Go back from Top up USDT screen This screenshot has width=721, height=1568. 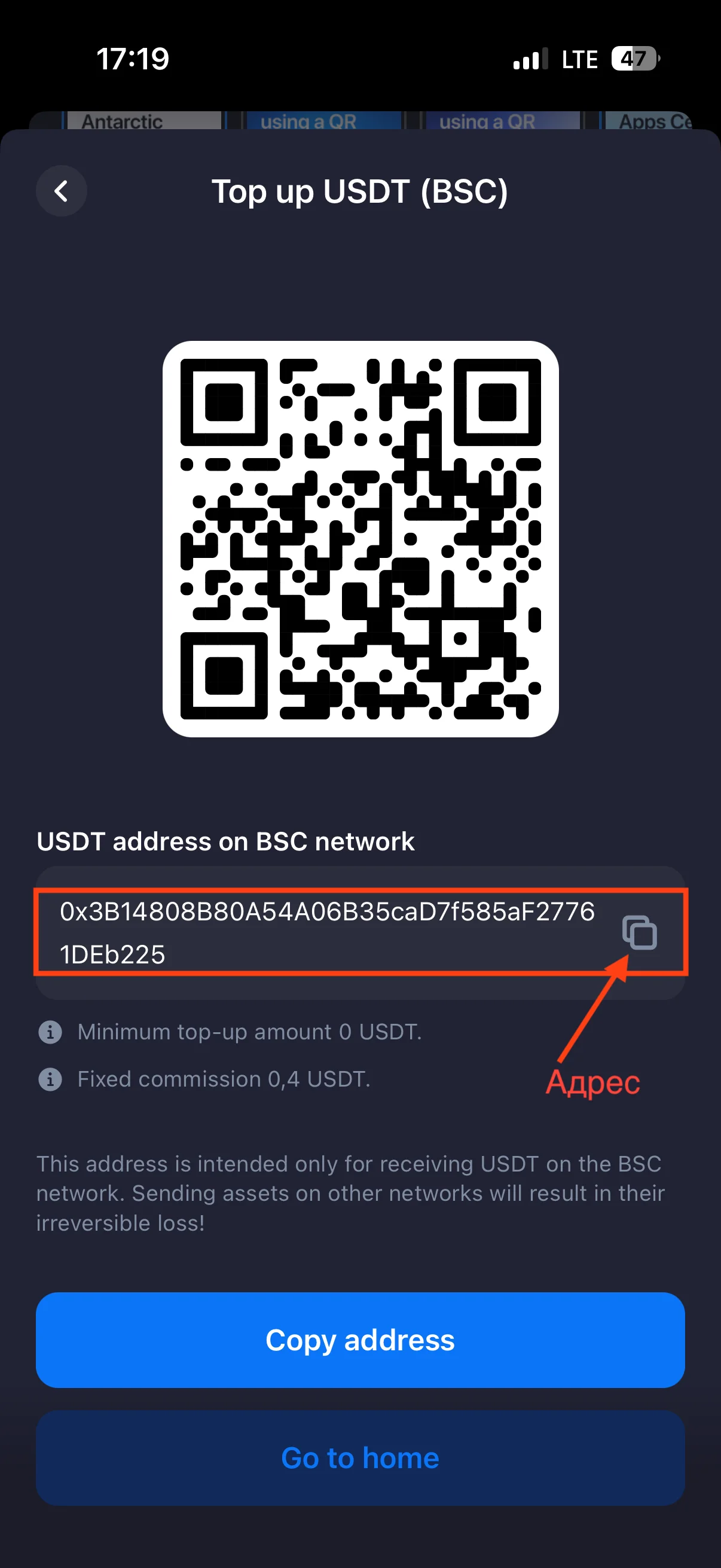(x=62, y=191)
